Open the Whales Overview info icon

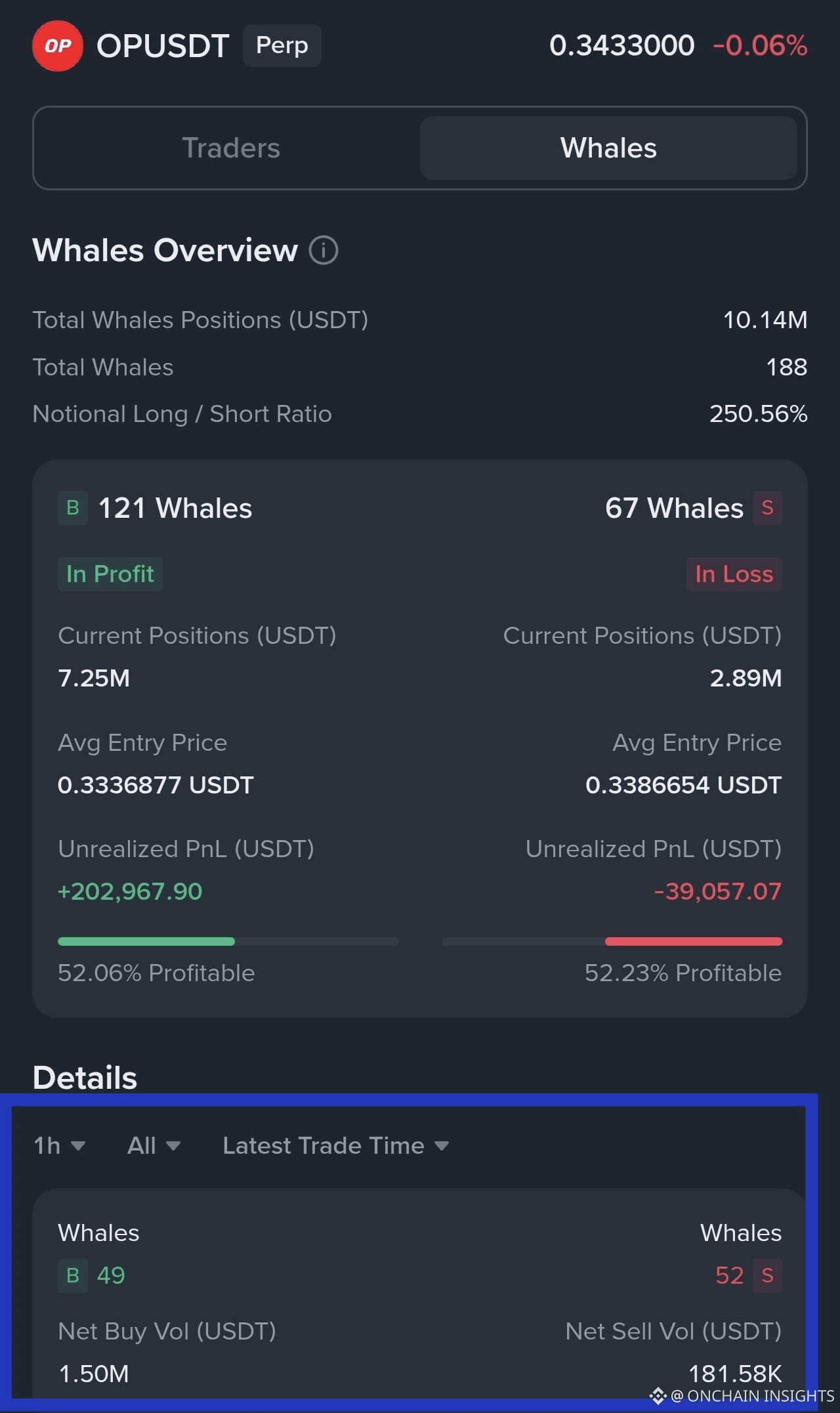click(324, 250)
